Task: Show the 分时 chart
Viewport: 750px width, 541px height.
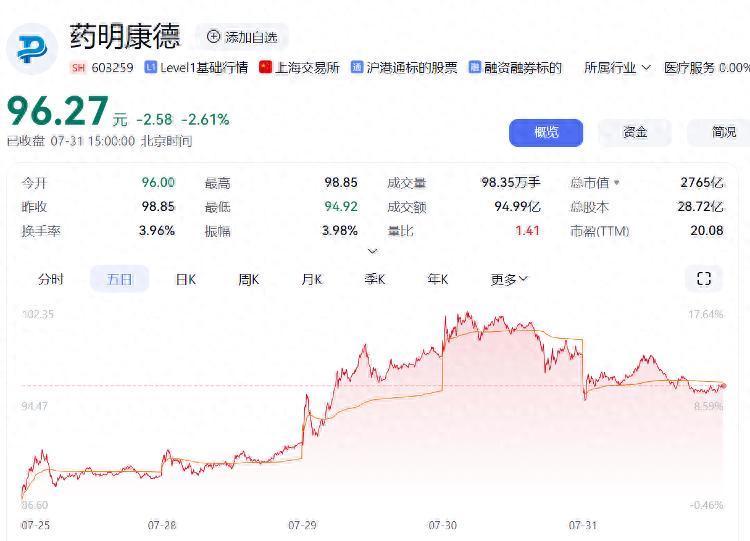Action: [50, 279]
